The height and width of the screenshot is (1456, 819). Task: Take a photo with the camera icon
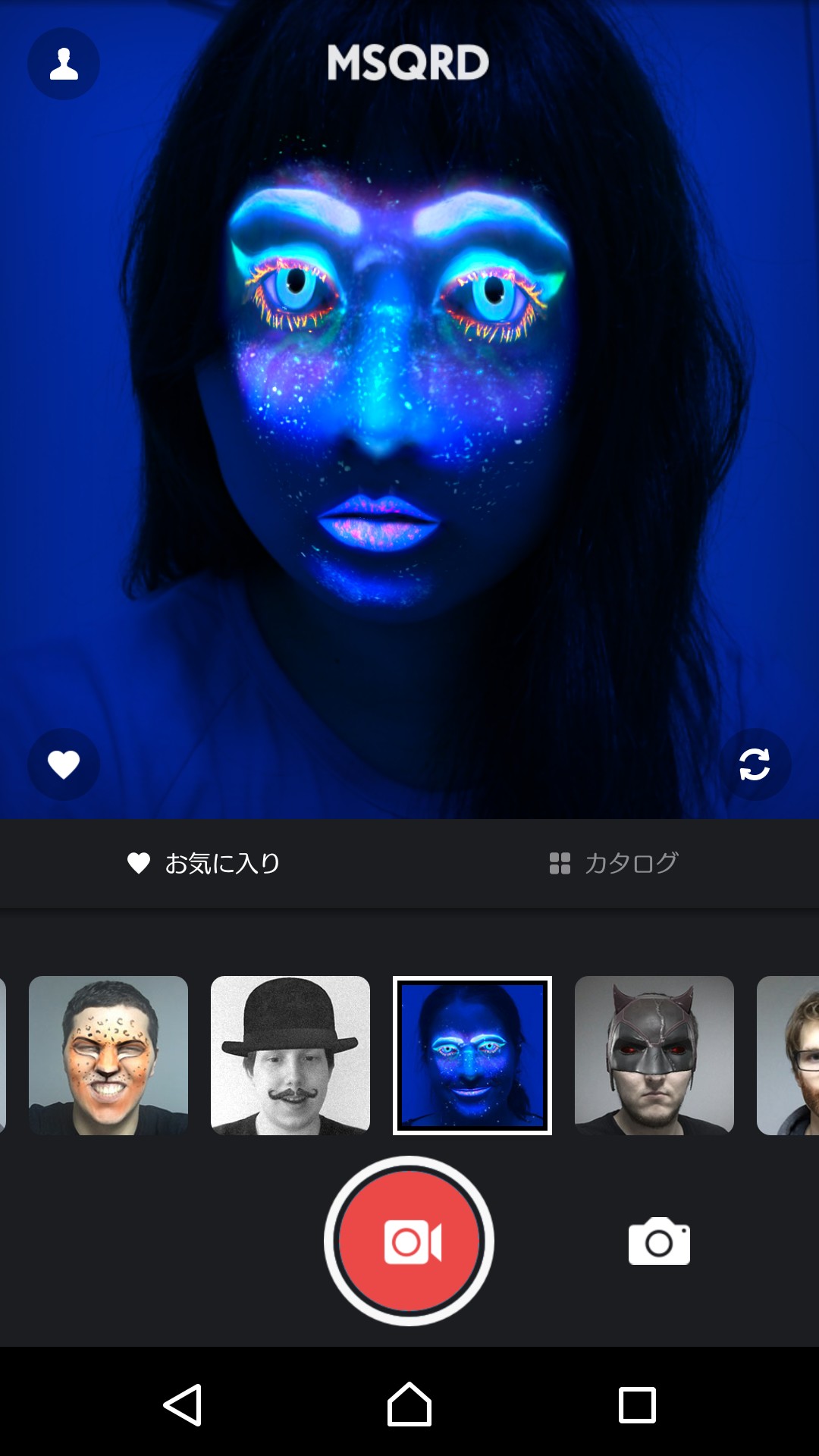659,1241
